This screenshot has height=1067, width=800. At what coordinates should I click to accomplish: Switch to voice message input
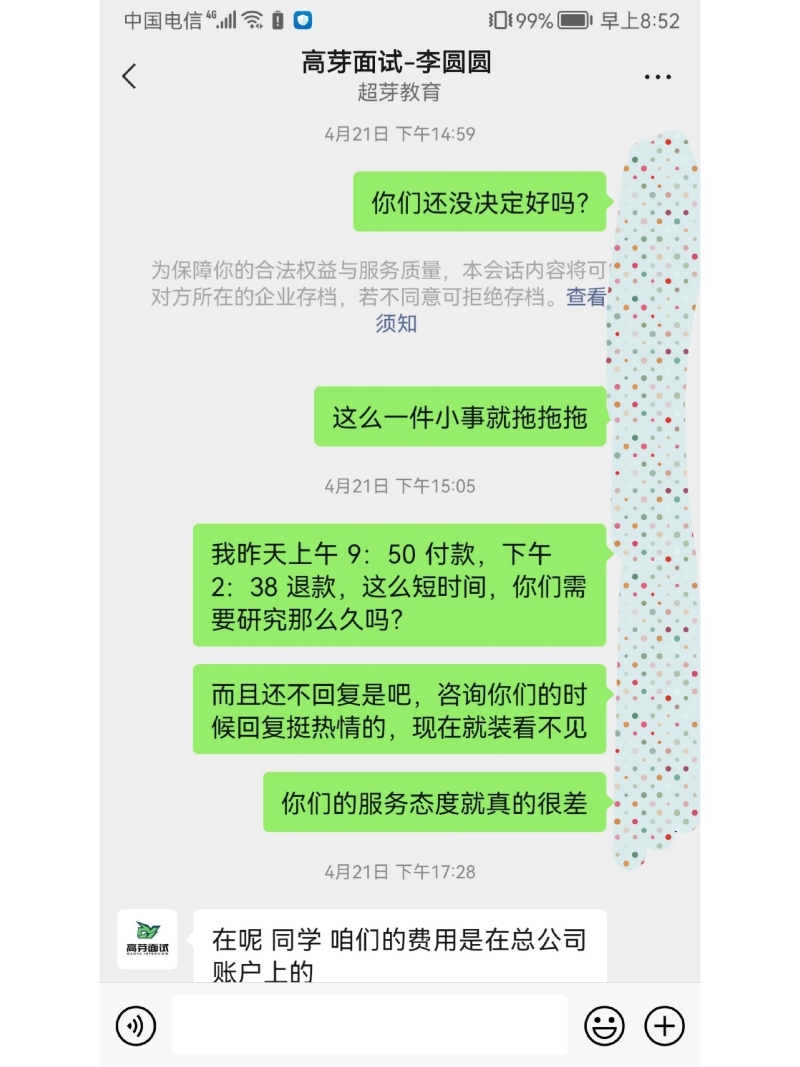136,1025
